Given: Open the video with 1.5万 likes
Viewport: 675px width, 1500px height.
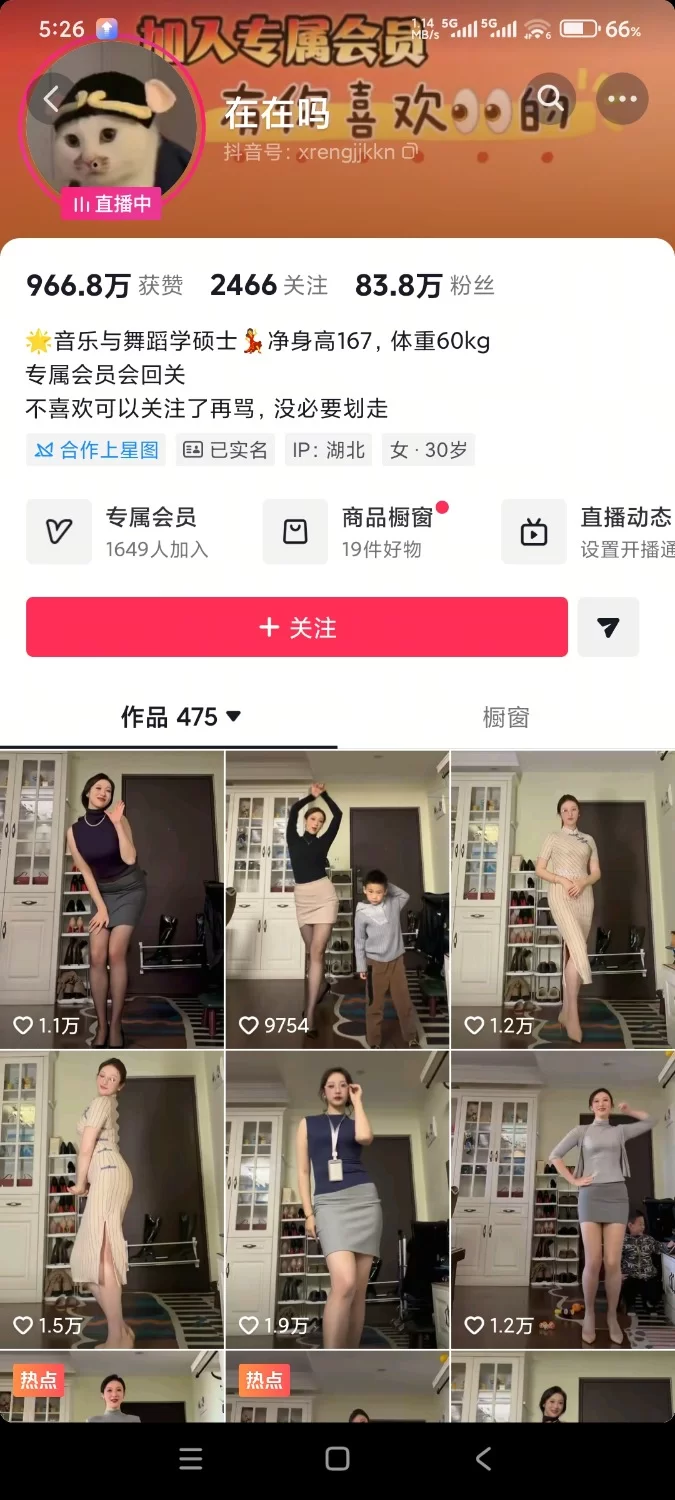Looking at the screenshot, I should point(112,1199).
